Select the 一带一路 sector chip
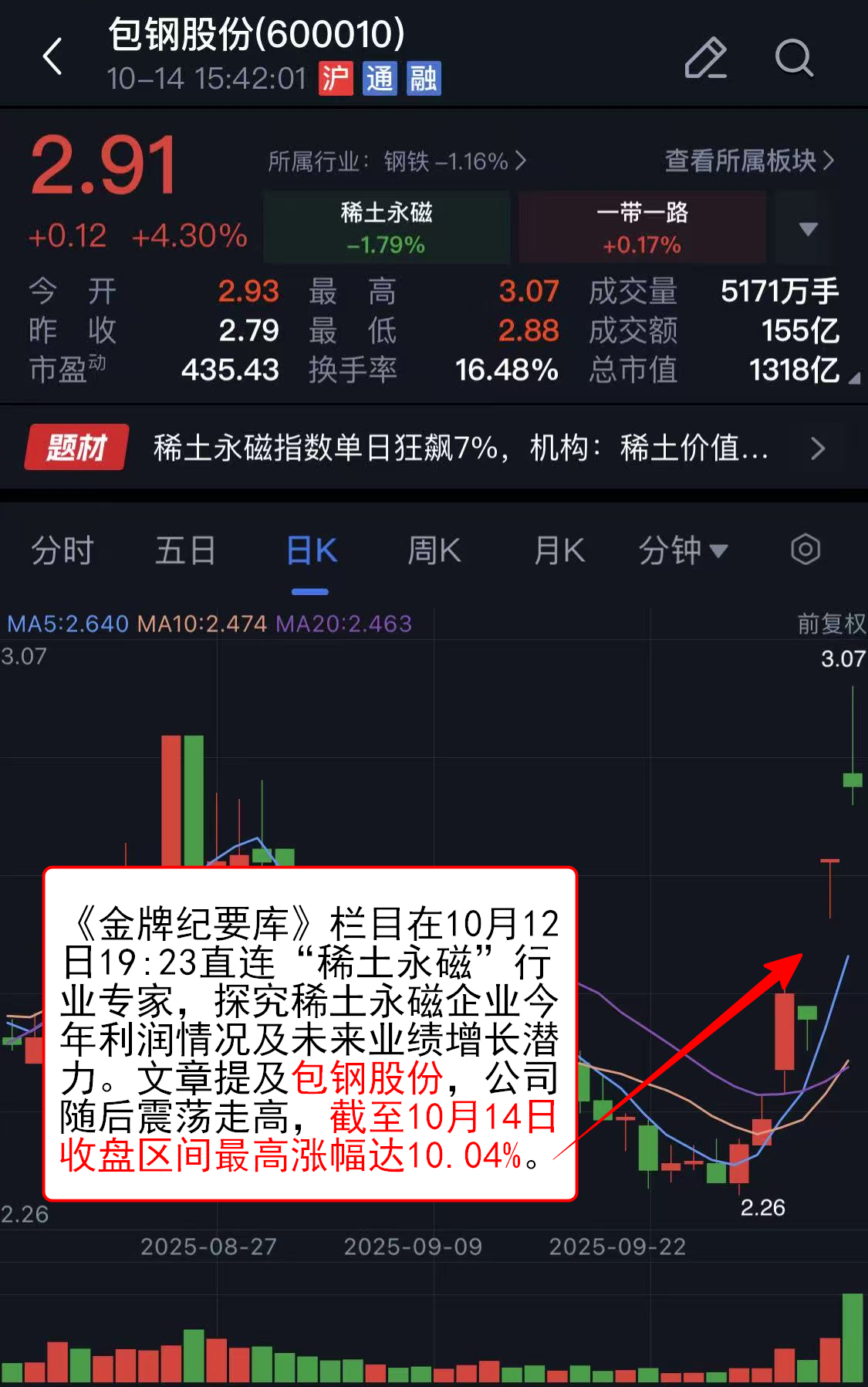The width and height of the screenshot is (868, 1387). [642, 228]
